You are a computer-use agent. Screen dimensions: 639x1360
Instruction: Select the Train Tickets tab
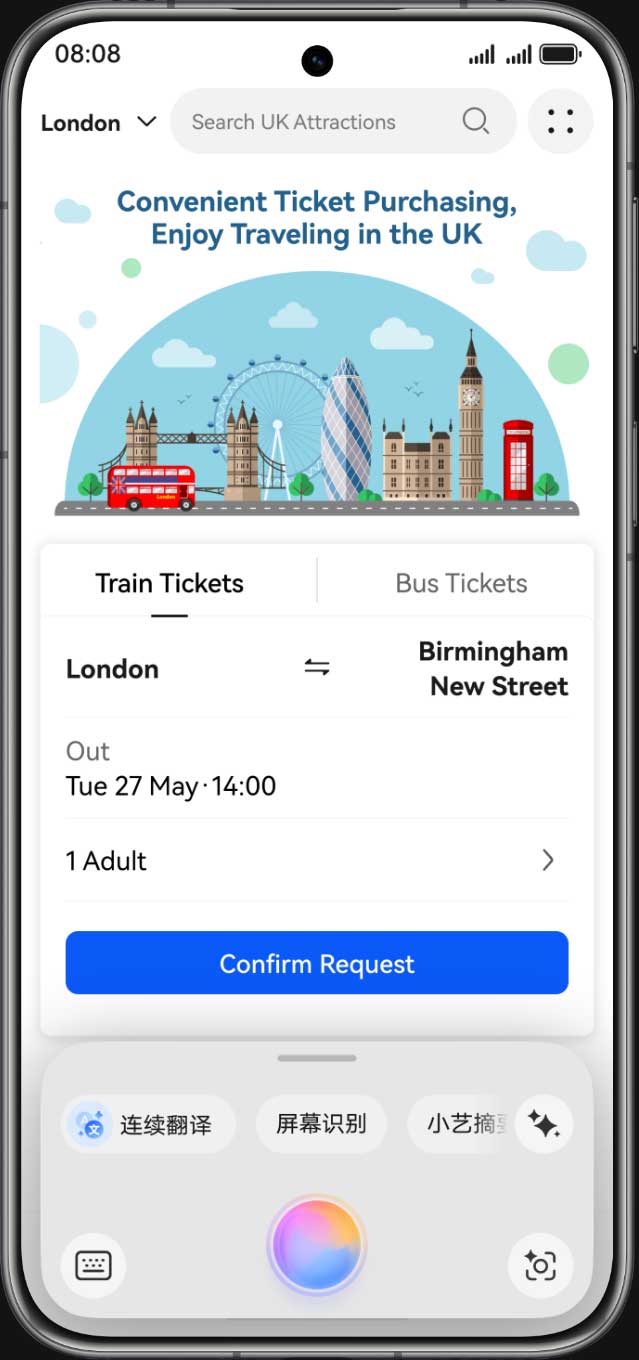click(x=169, y=583)
